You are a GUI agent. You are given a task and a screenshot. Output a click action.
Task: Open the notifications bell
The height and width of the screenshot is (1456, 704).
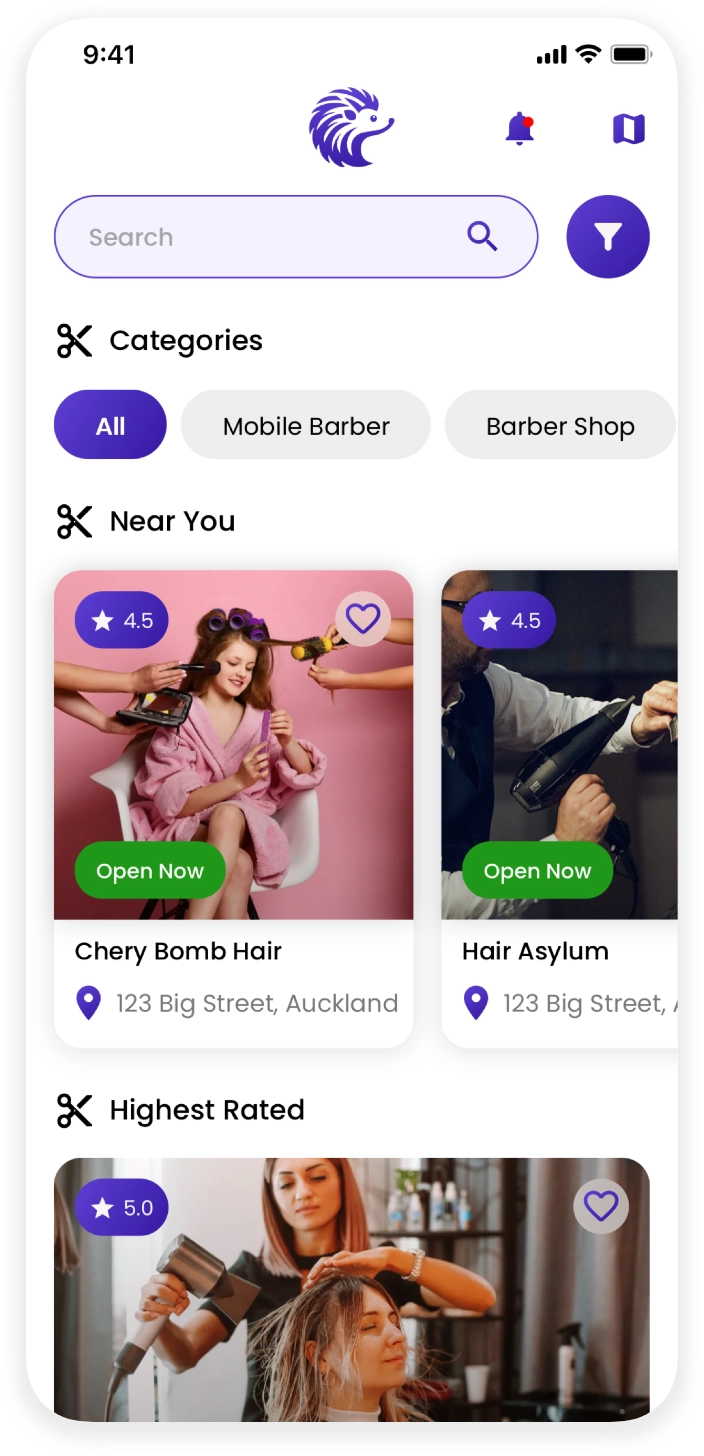point(519,129)
